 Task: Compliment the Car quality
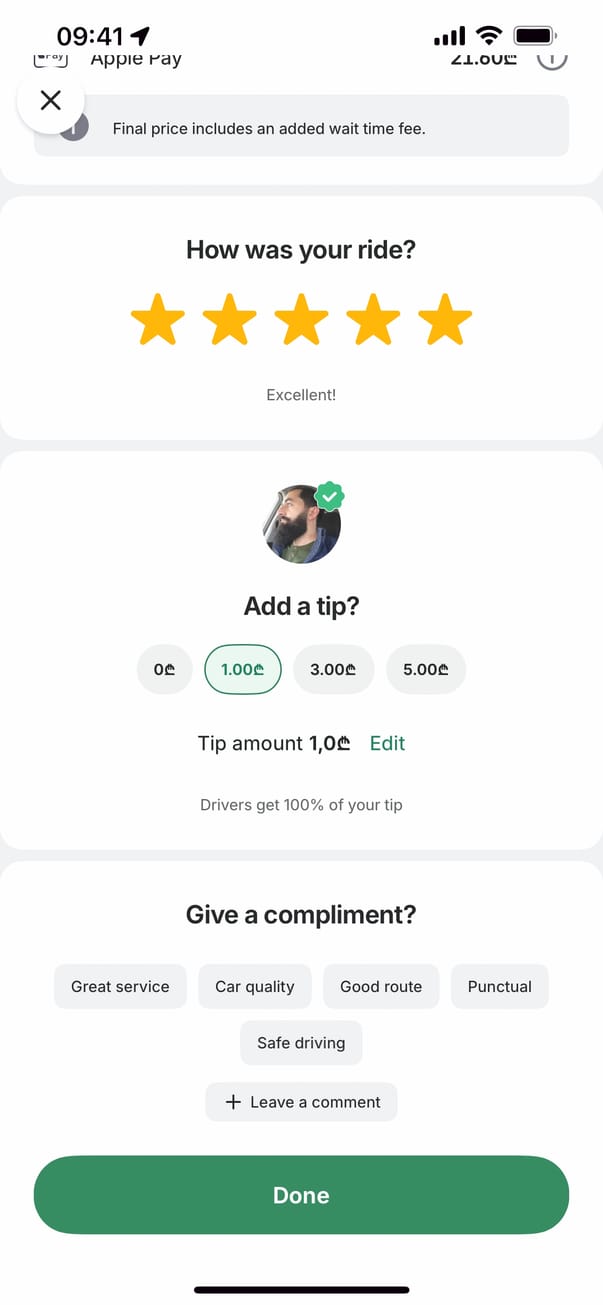pos(255,986)
